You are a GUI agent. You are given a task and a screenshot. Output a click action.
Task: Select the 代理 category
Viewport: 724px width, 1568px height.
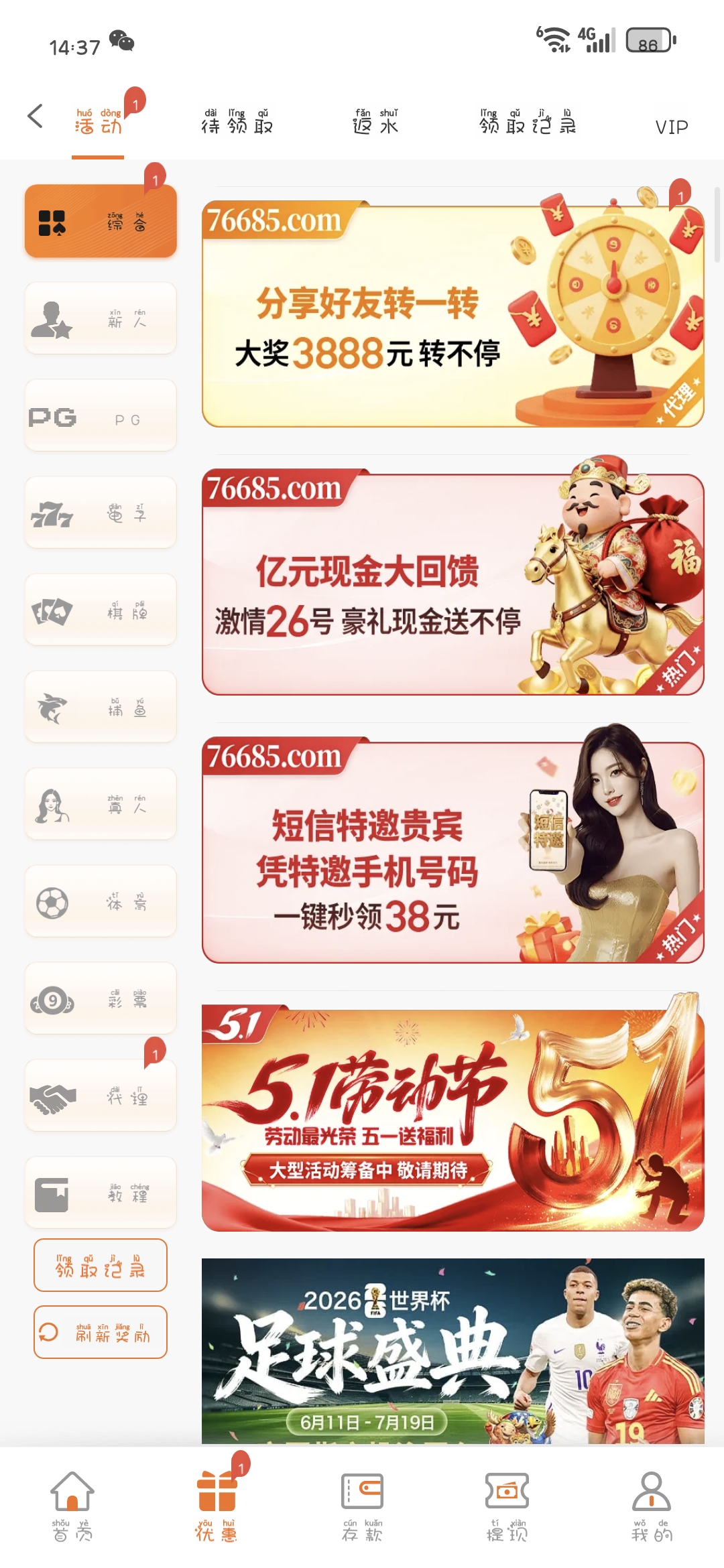pos(101,1096)
